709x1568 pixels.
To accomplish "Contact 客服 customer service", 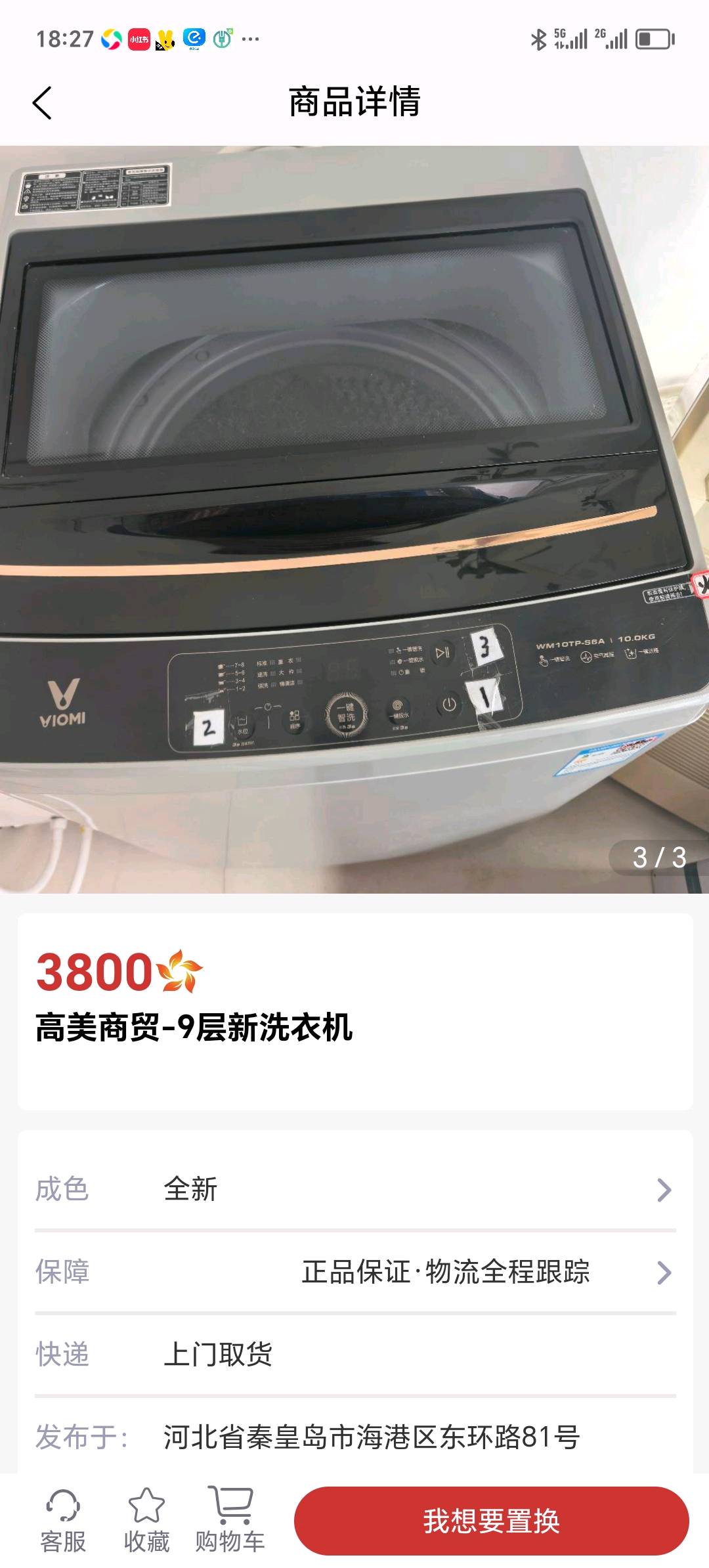I will pos(63,1520).
